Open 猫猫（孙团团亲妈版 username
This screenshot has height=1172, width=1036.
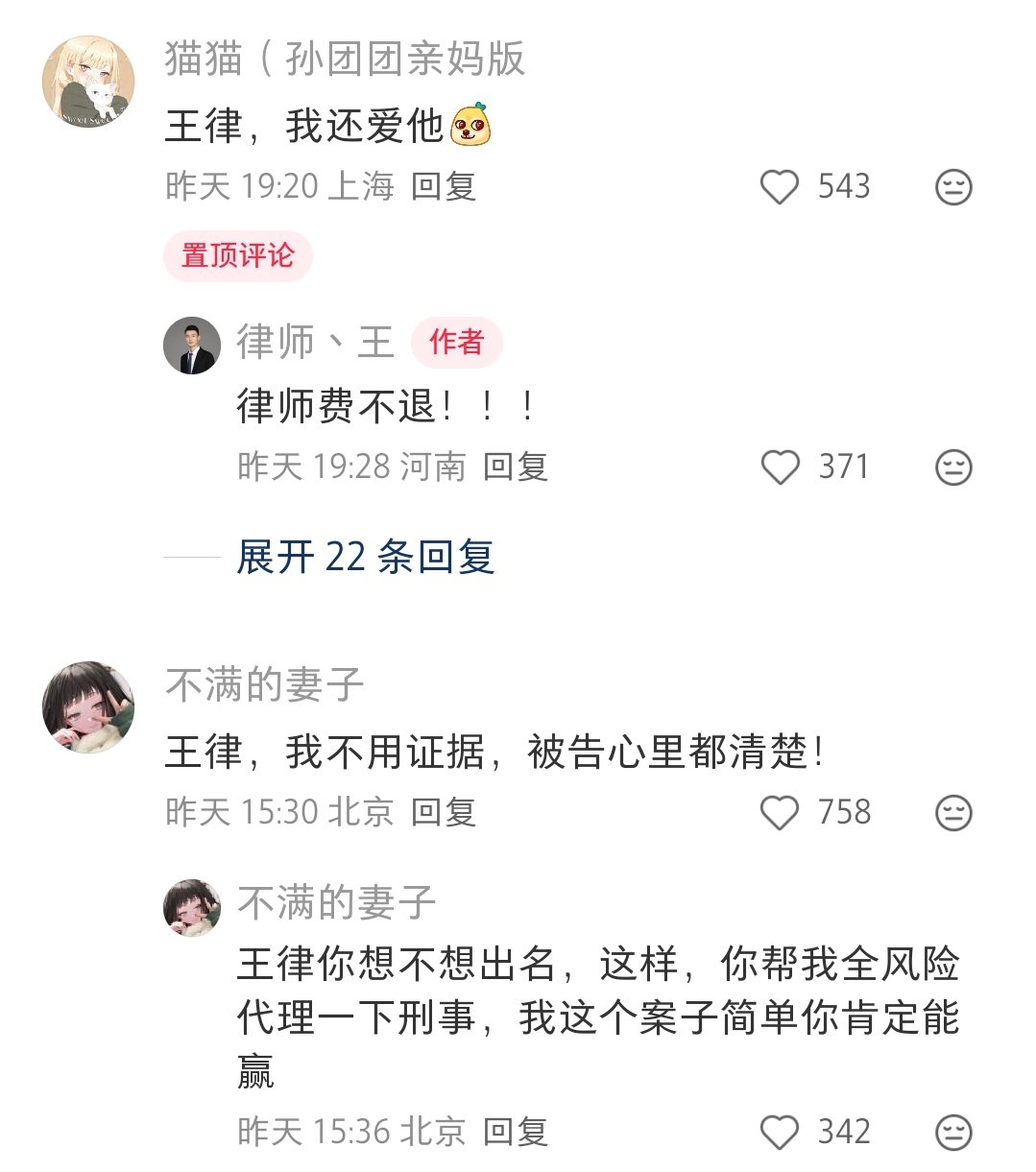click(x=346, y=60)
